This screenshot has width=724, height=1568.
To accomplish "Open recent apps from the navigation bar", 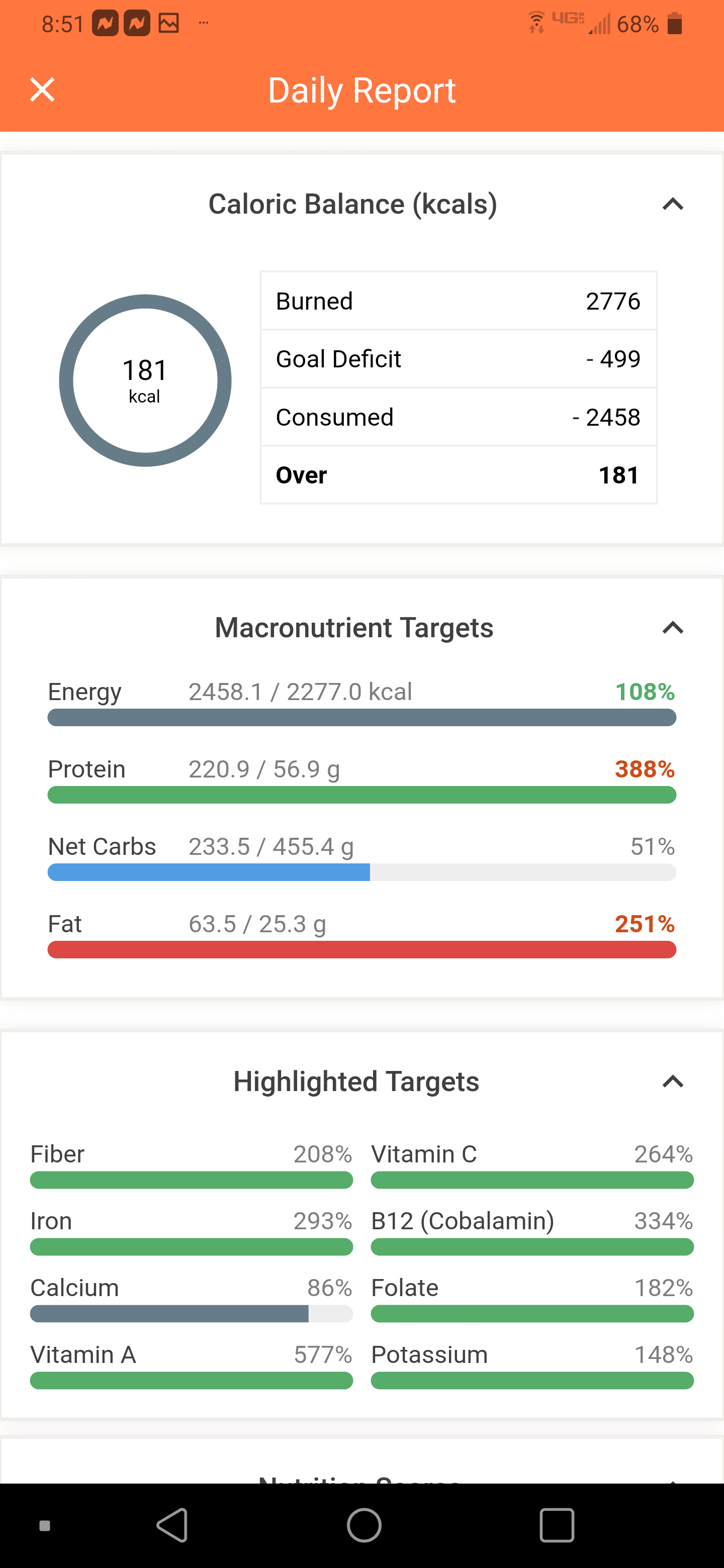I will pyautogui.click(x=557, y=1525).
